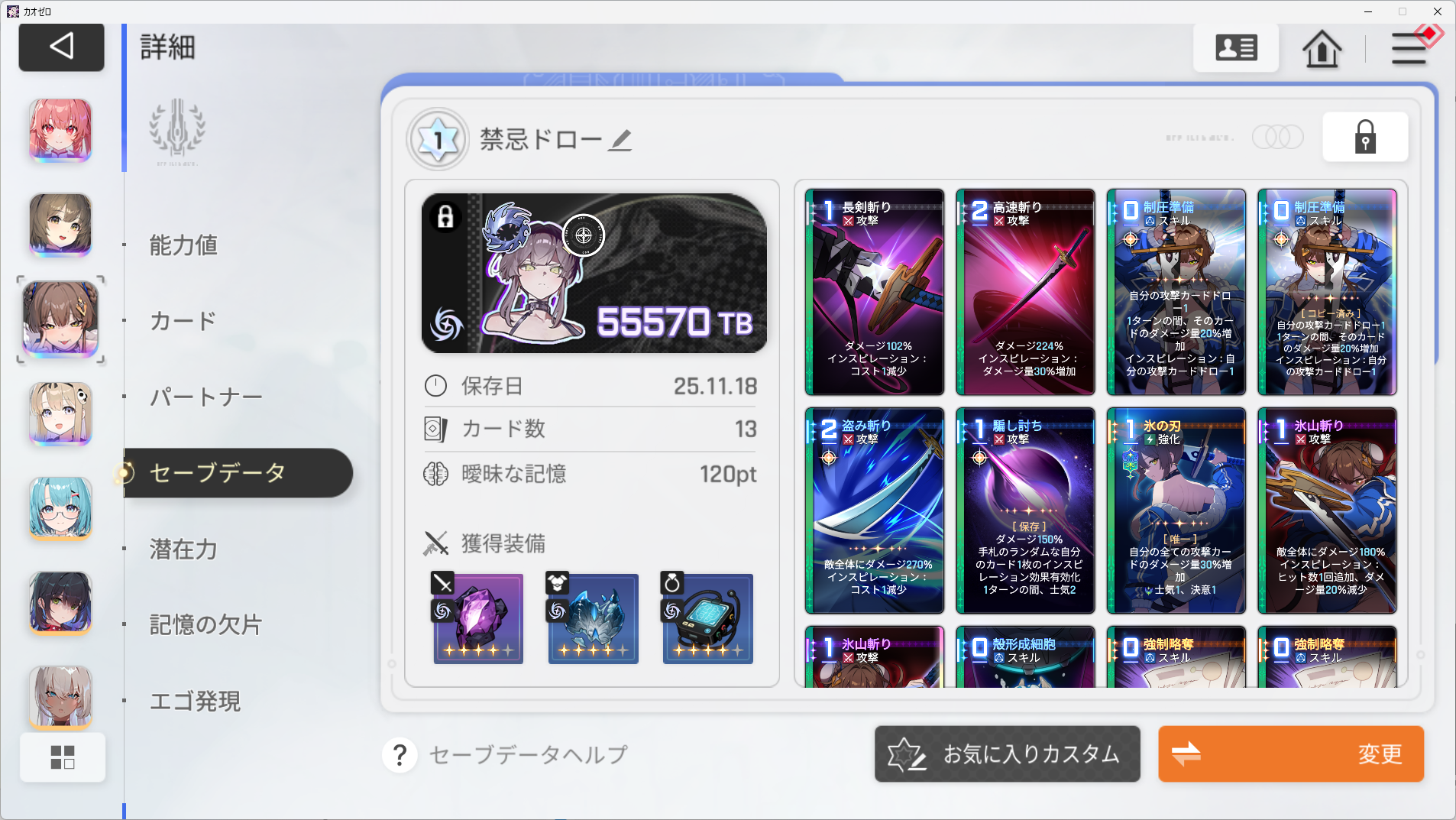The image size is (1456, 820).
Task: Open the 潜在力 section
Action: [x=183, y=549]
